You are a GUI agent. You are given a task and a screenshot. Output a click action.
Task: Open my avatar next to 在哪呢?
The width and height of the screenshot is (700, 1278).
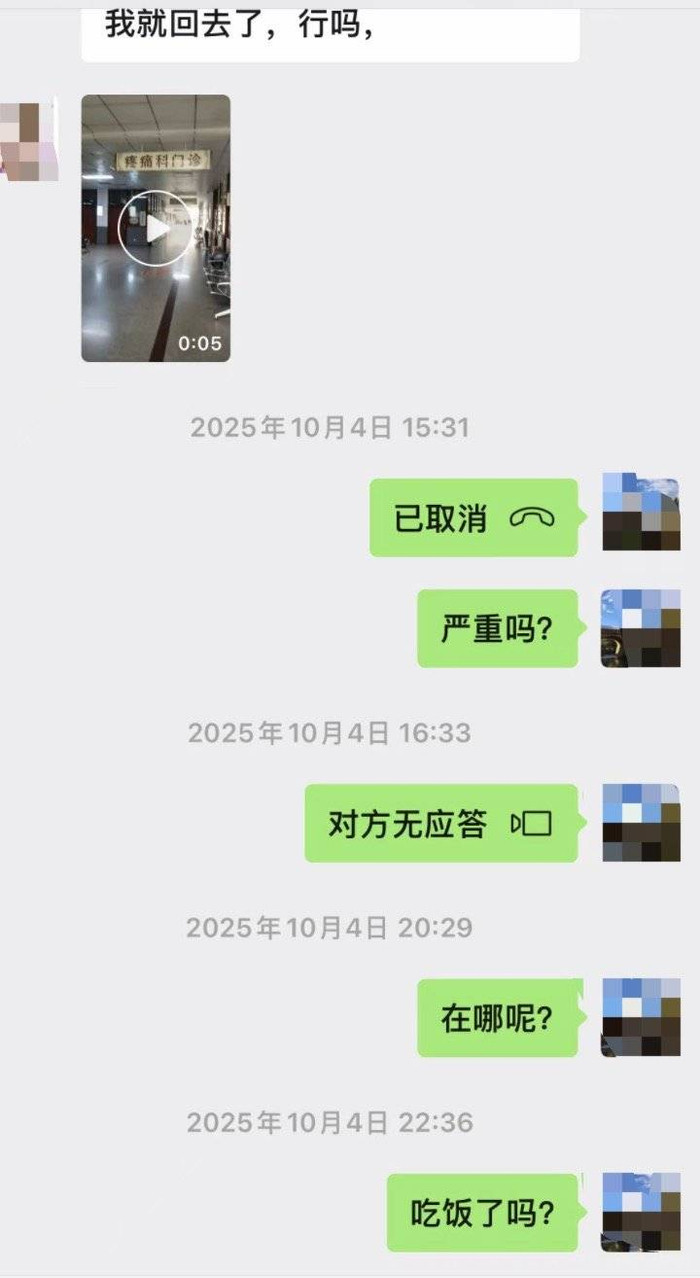coord(640,1017)
